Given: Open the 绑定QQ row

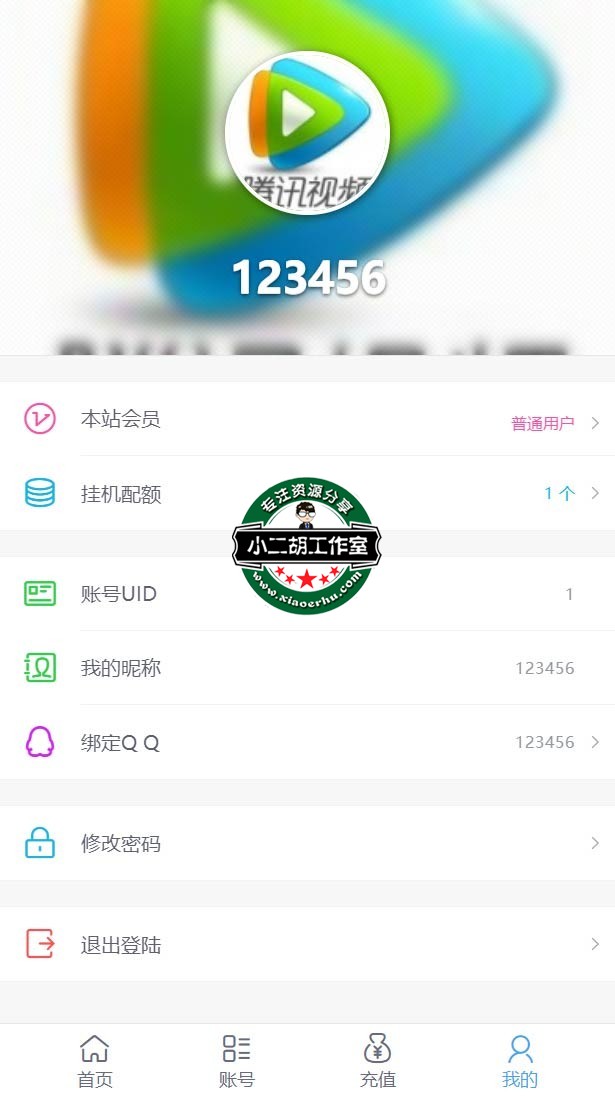Looking at the screenshot, I should click(307, 743).
